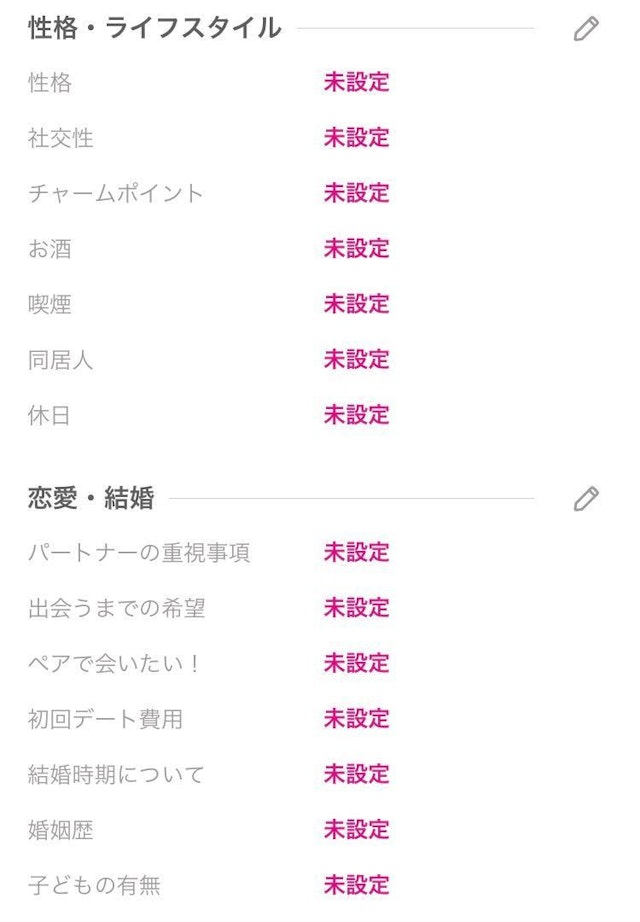This screenshot has width=640, height=922.
Task: Select the 同居人 row
Action: pos(356,360)
